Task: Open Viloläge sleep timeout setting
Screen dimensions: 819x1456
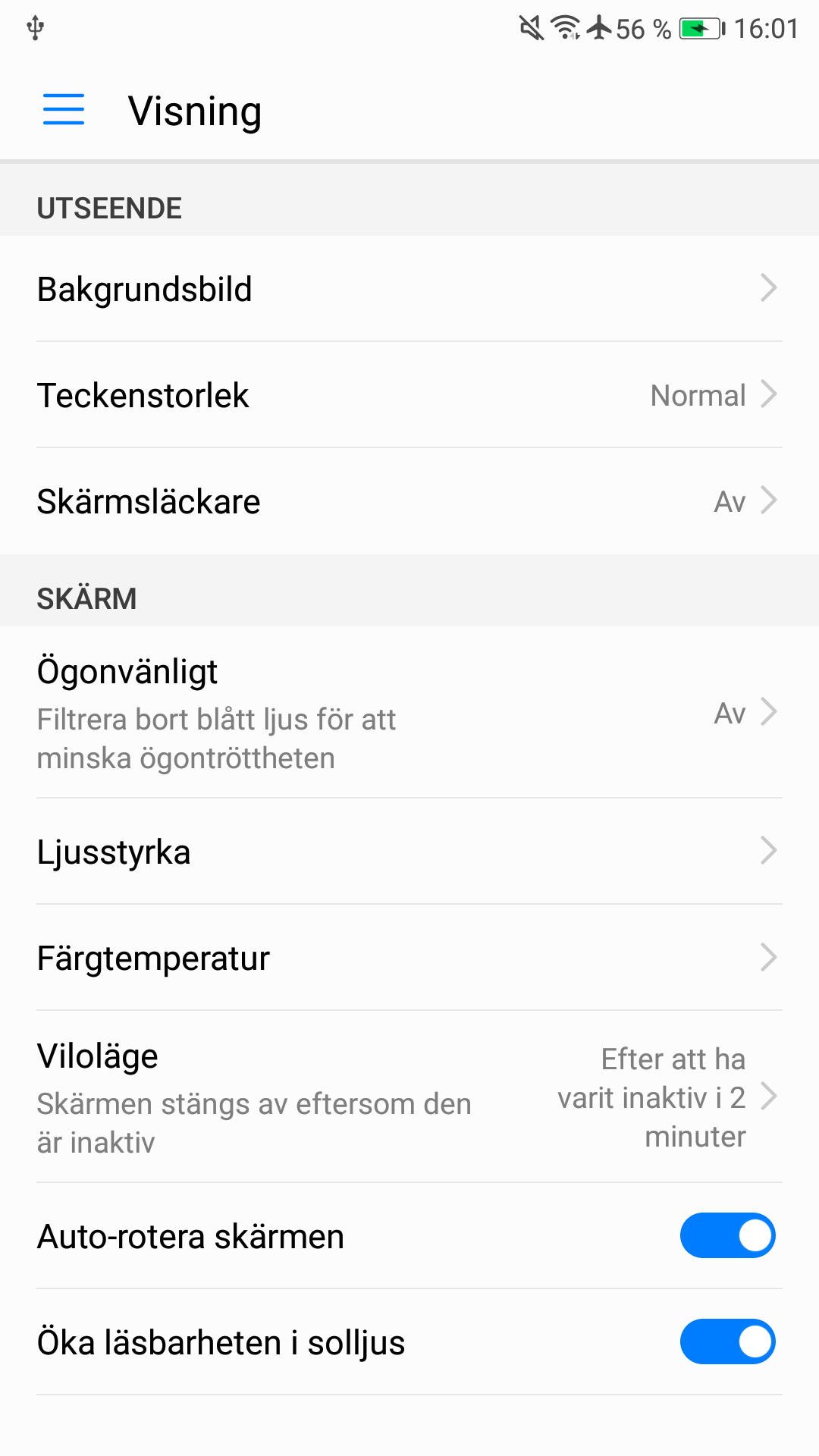Action: point(409,1097)
